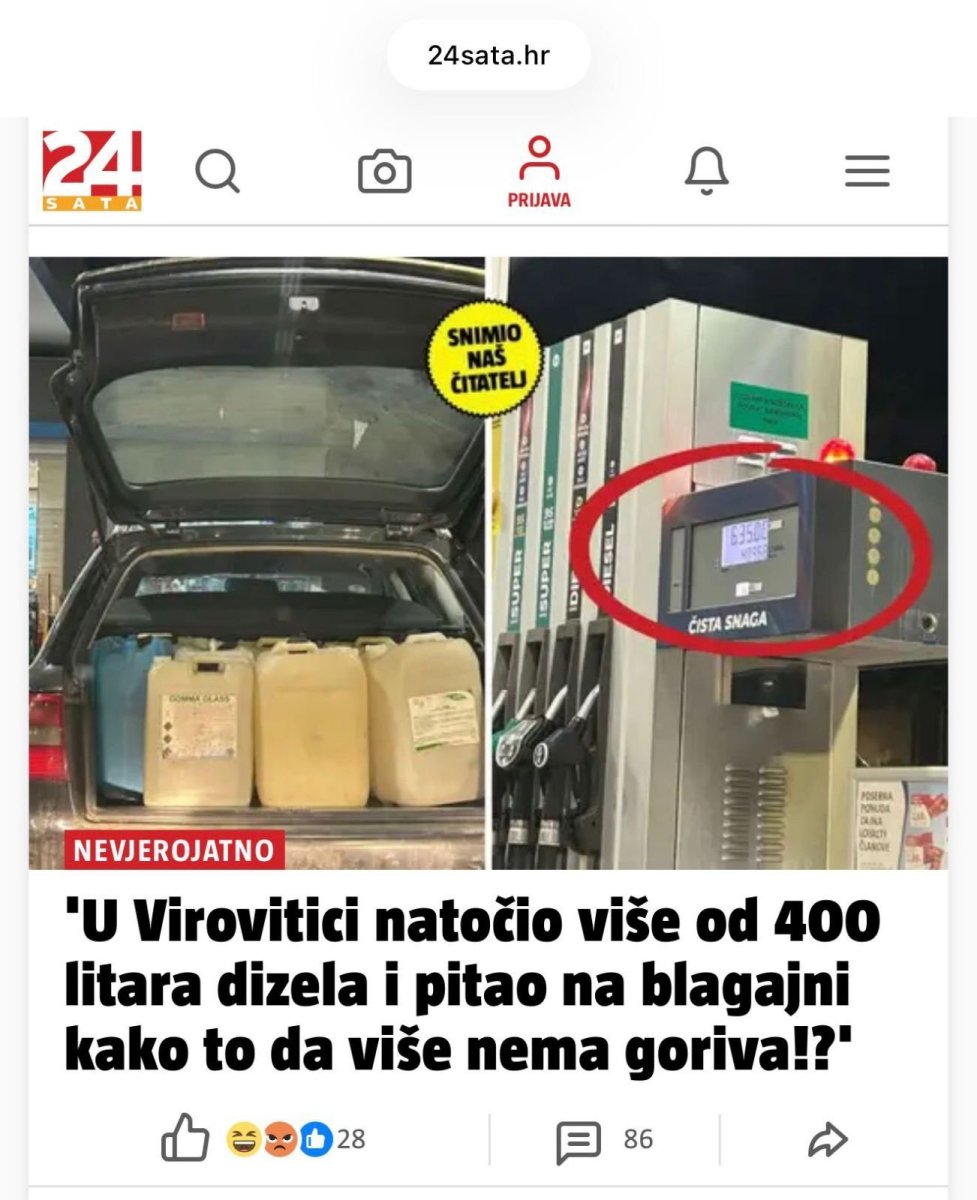Screen dimensions: 977x1200
Task: Open the 86 comments
Action: pyautogui.click(x=603, y=1139)
